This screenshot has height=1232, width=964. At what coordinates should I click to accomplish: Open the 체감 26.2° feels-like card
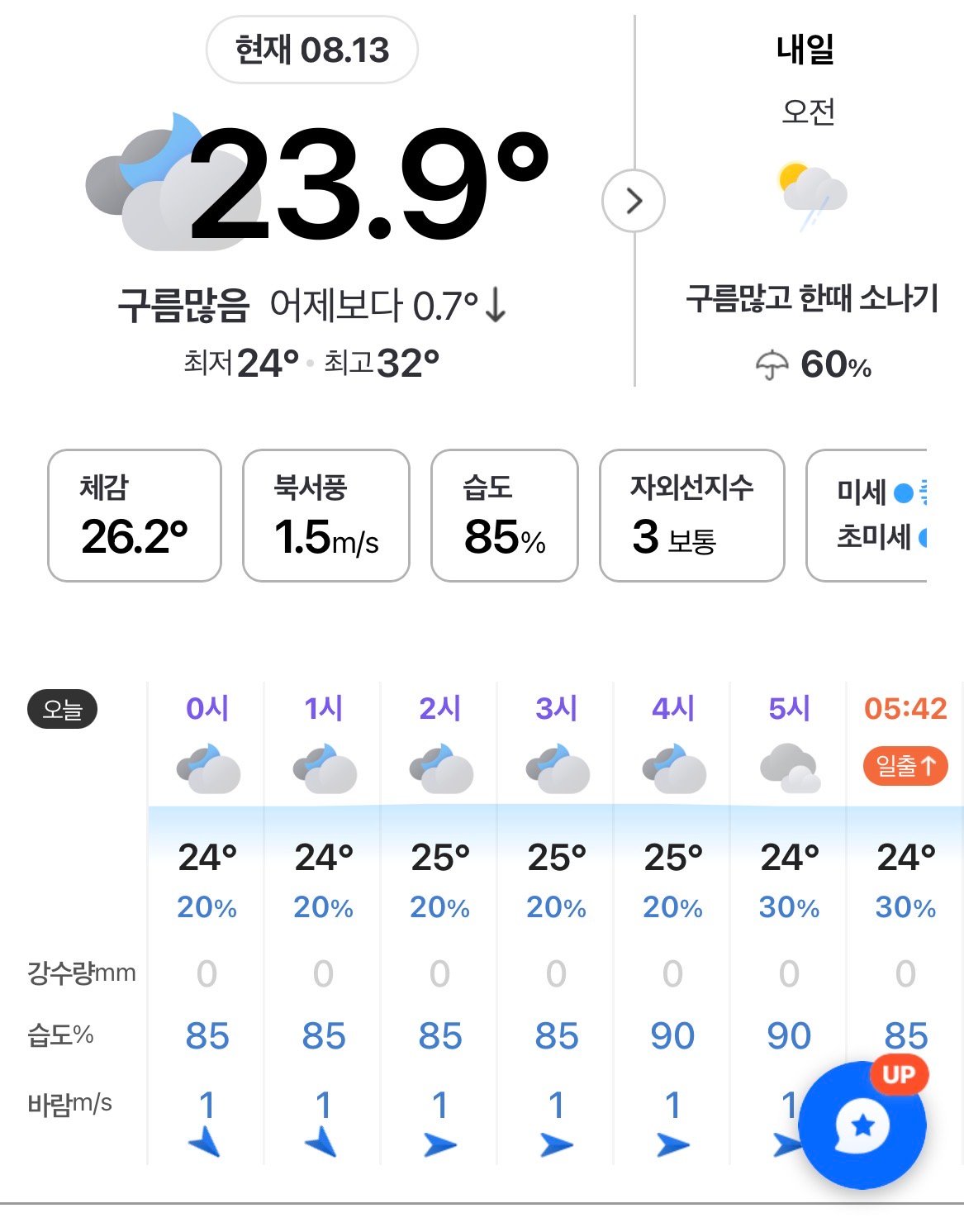pos(135,516)
